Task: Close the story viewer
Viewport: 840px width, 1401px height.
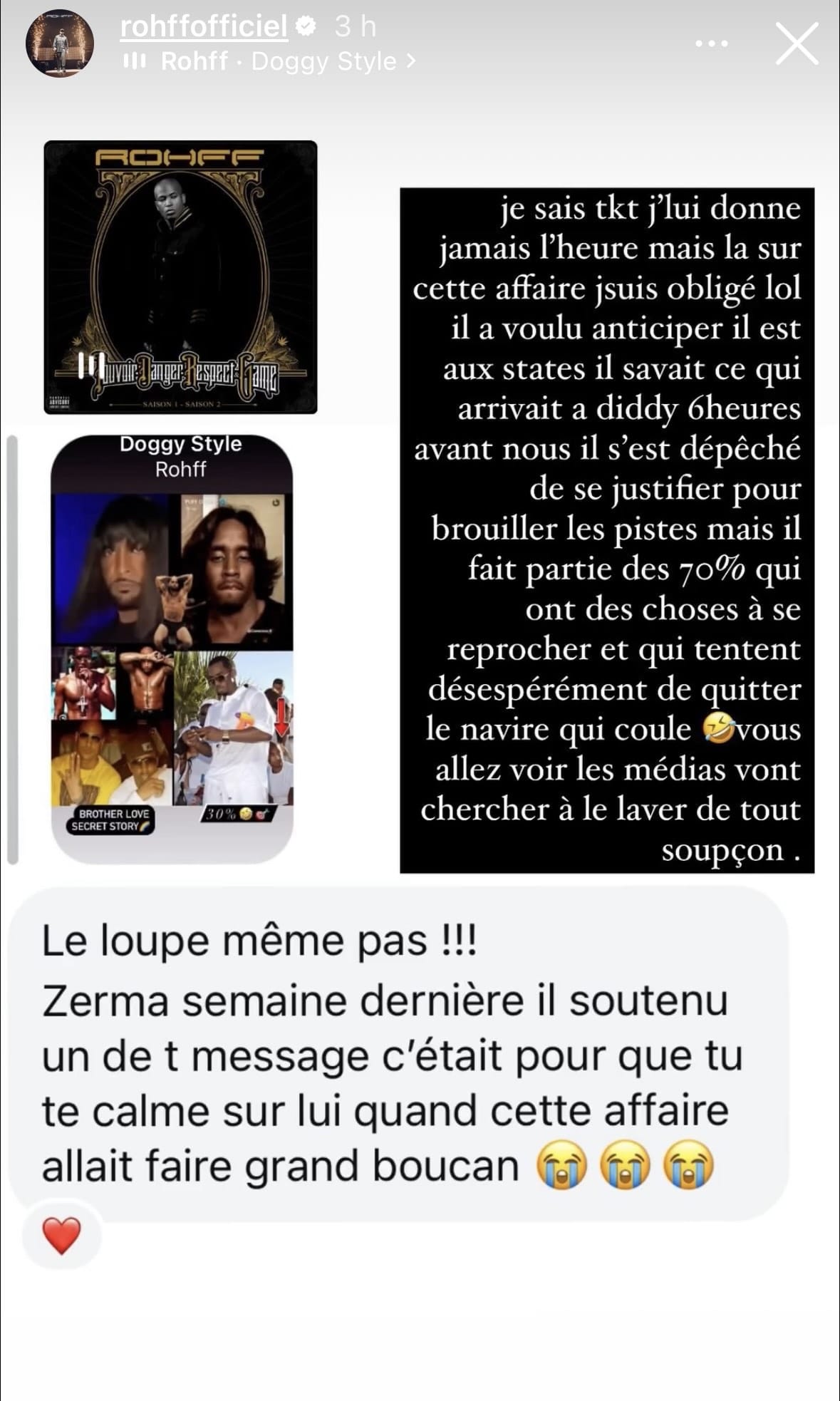Action: (796, 43)
